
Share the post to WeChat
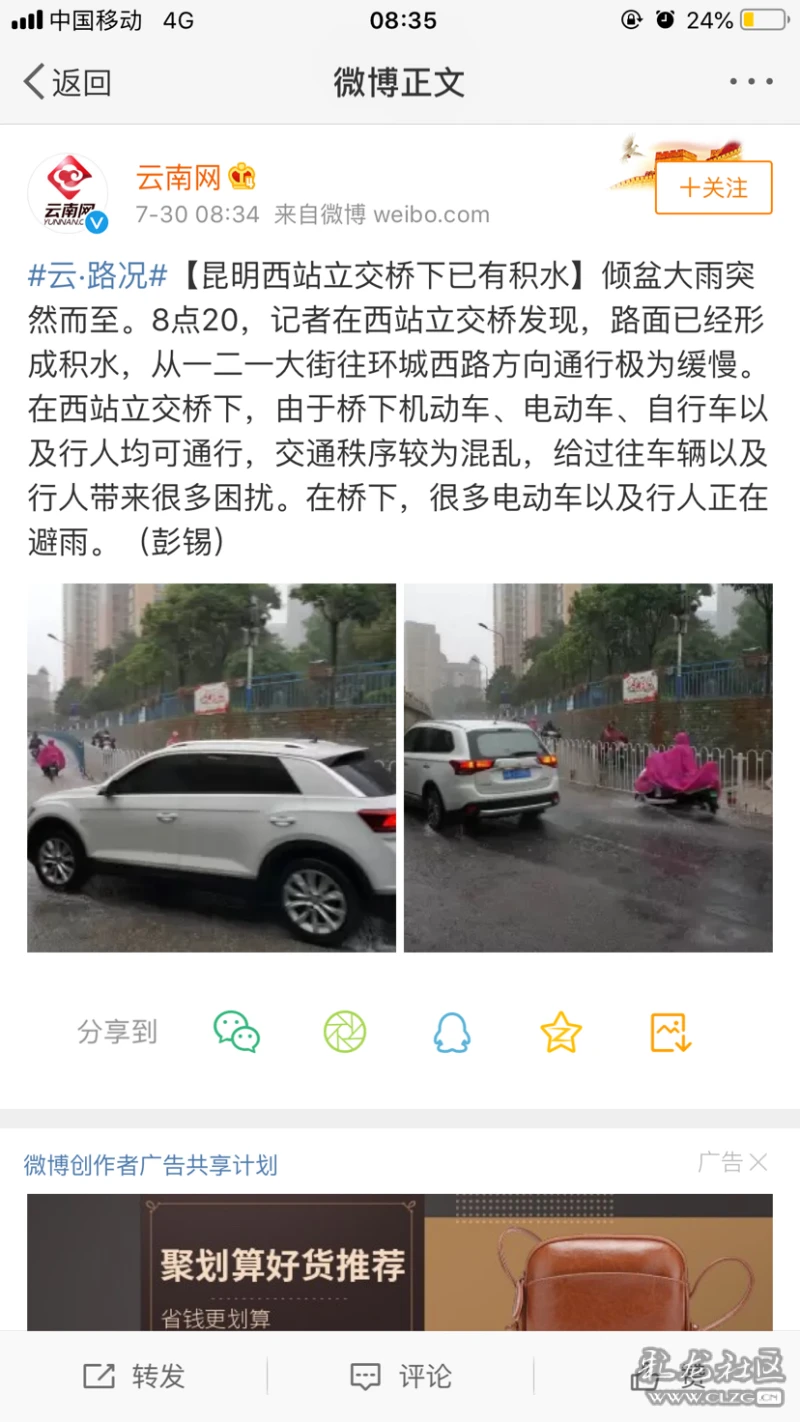coord(237,1031)
